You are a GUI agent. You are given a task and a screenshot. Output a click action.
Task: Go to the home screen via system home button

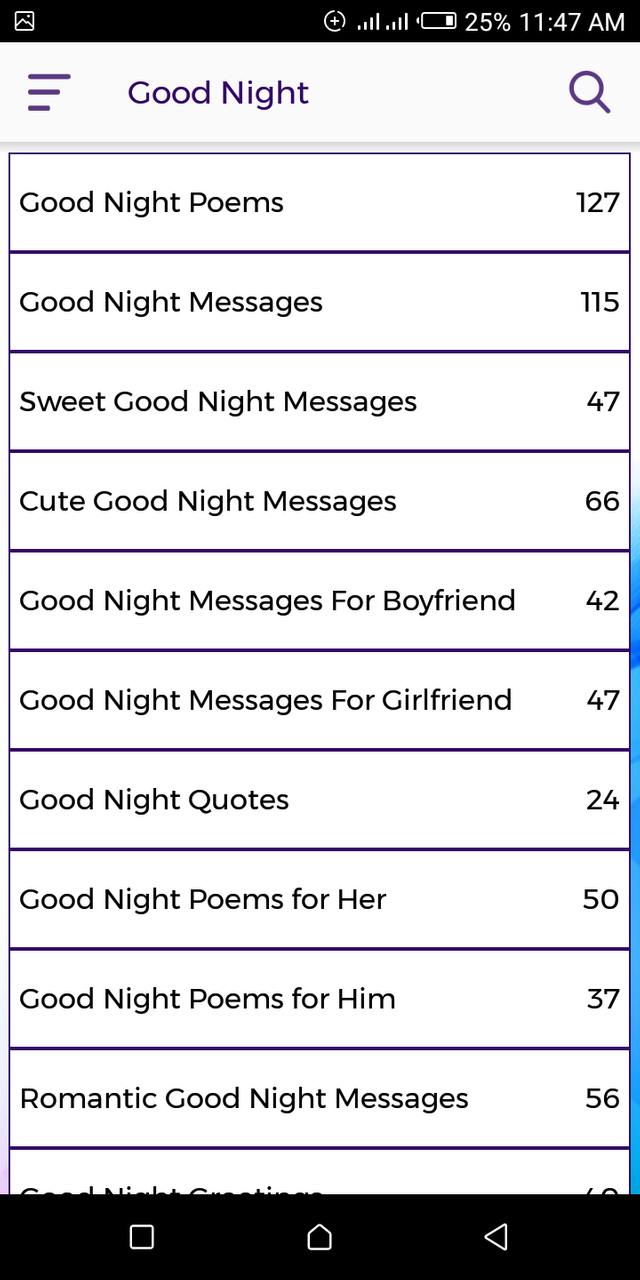[x=319, y=1237]
